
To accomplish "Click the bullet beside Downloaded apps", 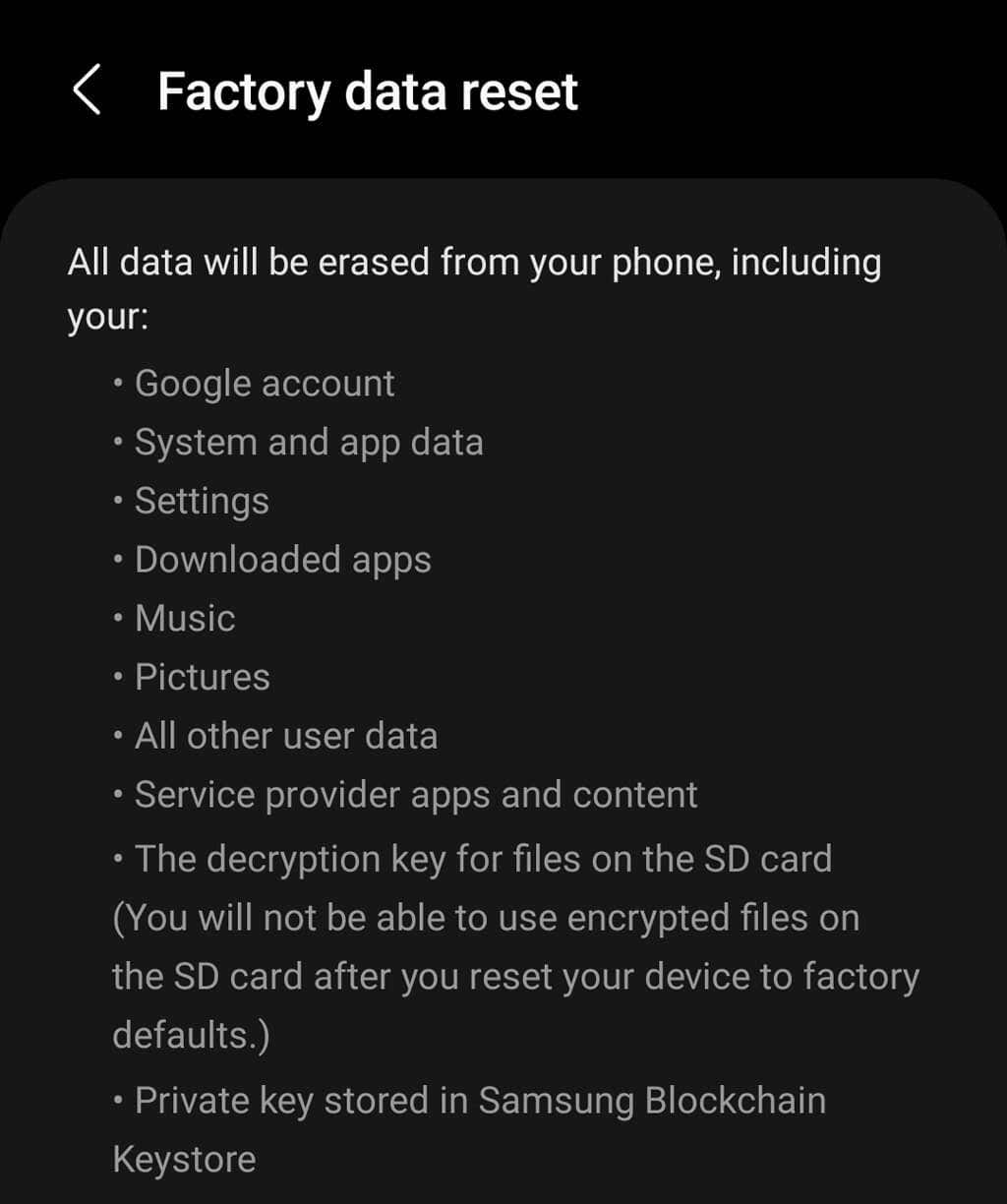I will [x=117, y=560].
